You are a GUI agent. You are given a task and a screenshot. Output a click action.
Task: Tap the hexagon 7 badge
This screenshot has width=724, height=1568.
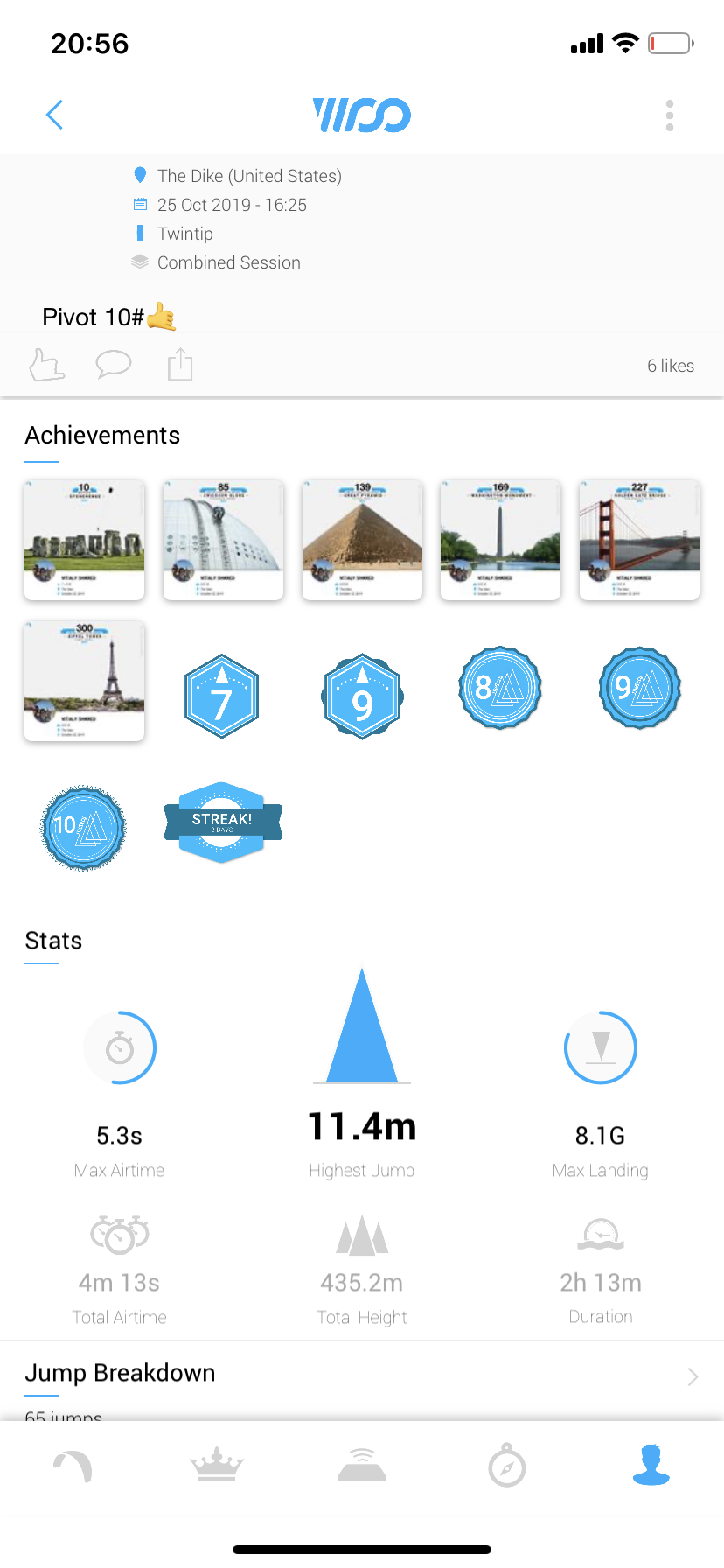[222, 696]
